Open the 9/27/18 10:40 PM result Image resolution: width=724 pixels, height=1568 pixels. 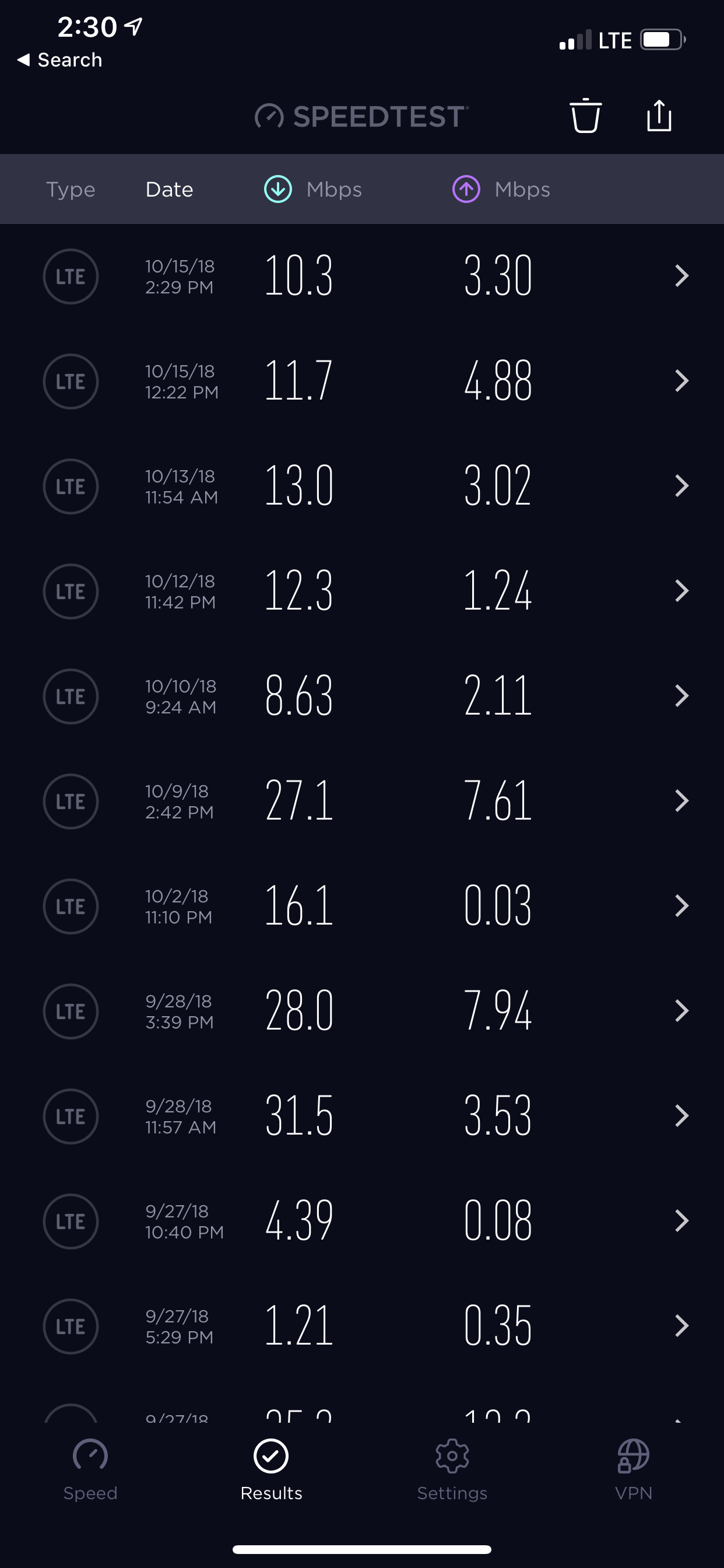coord(362,1221)
